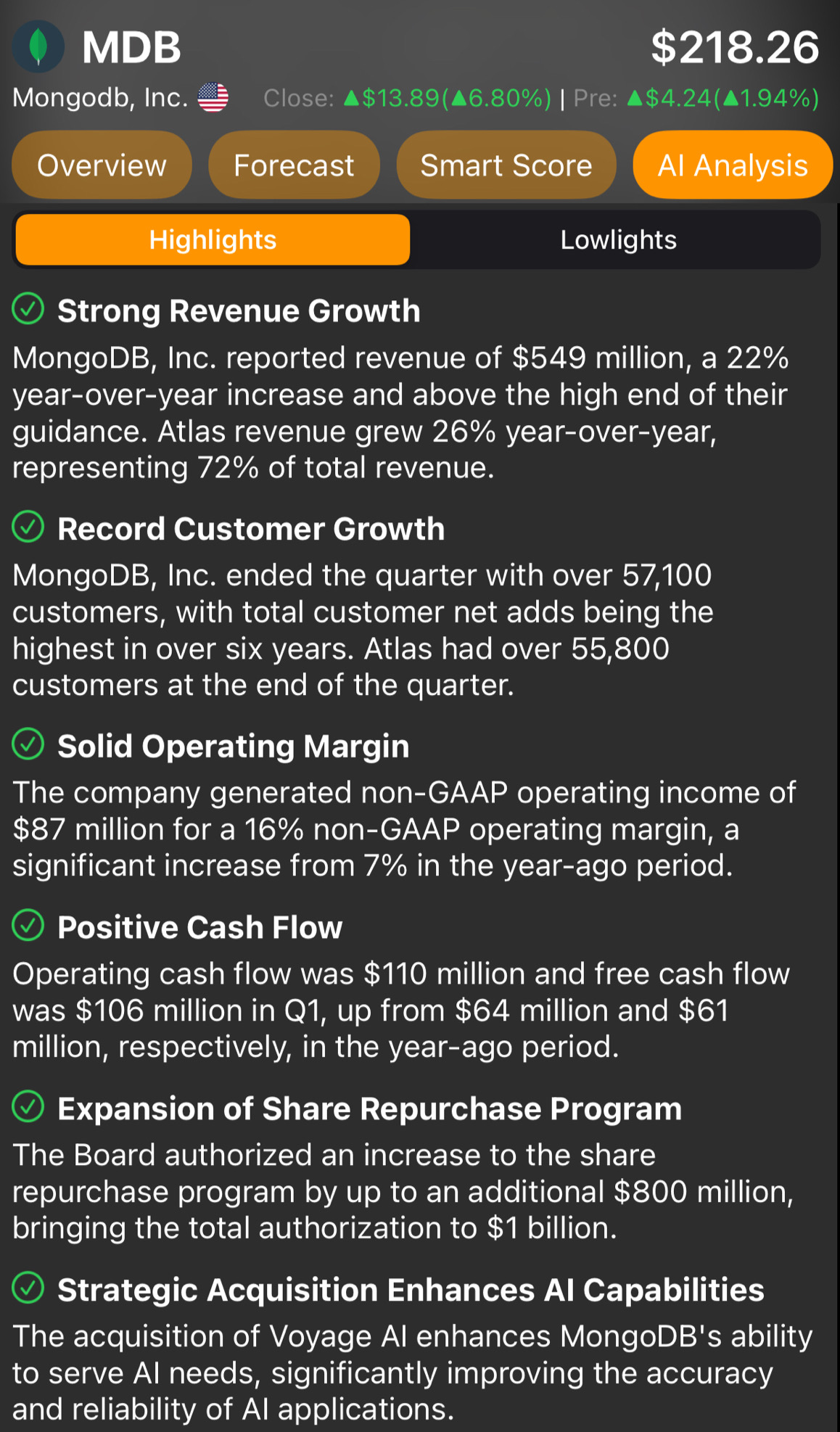Tap the AI Analysis tab

pos(733,165)
